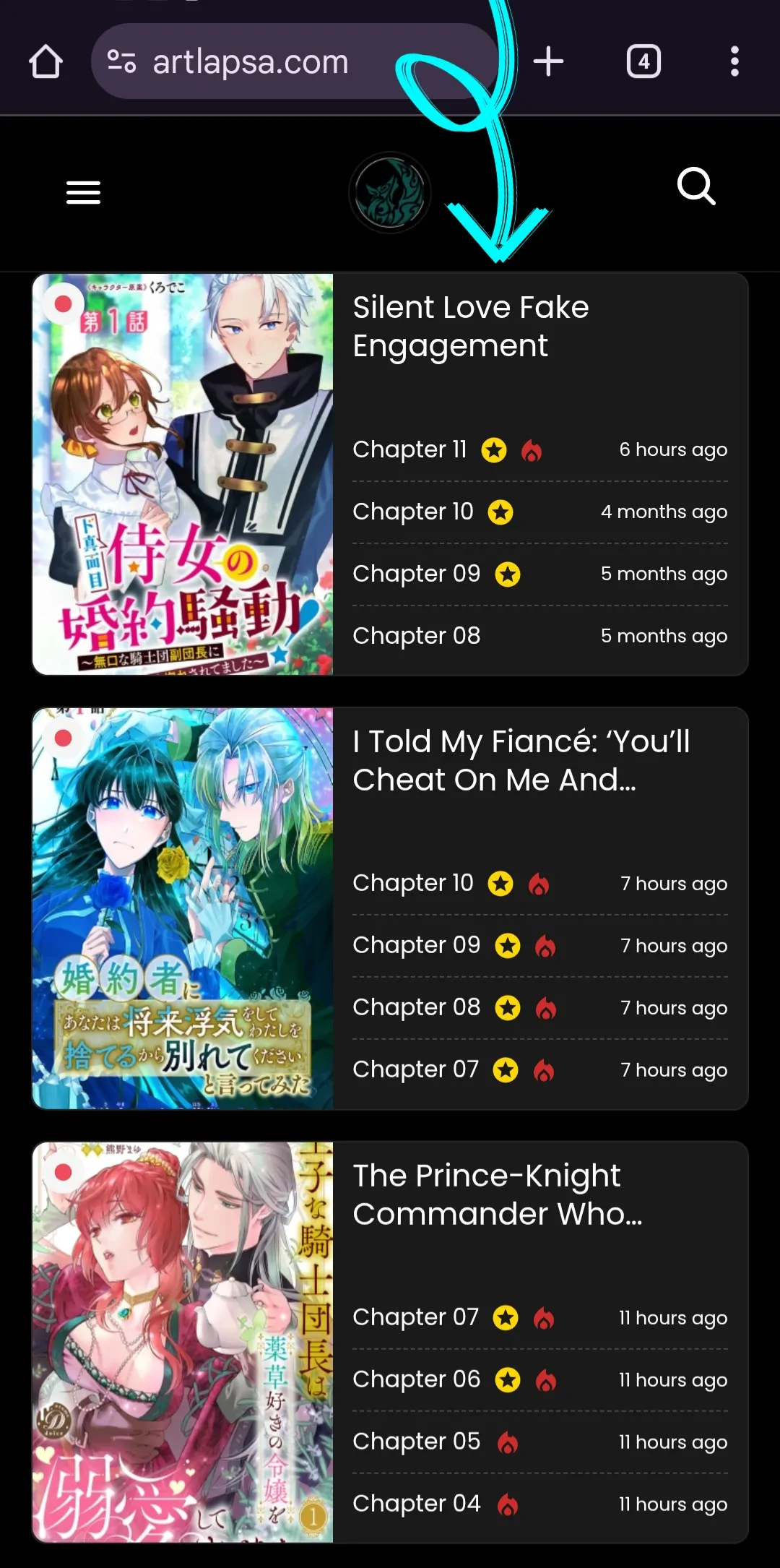Go to the browser home page
This screenshot has height=1568, width=780.
(45, 61)
